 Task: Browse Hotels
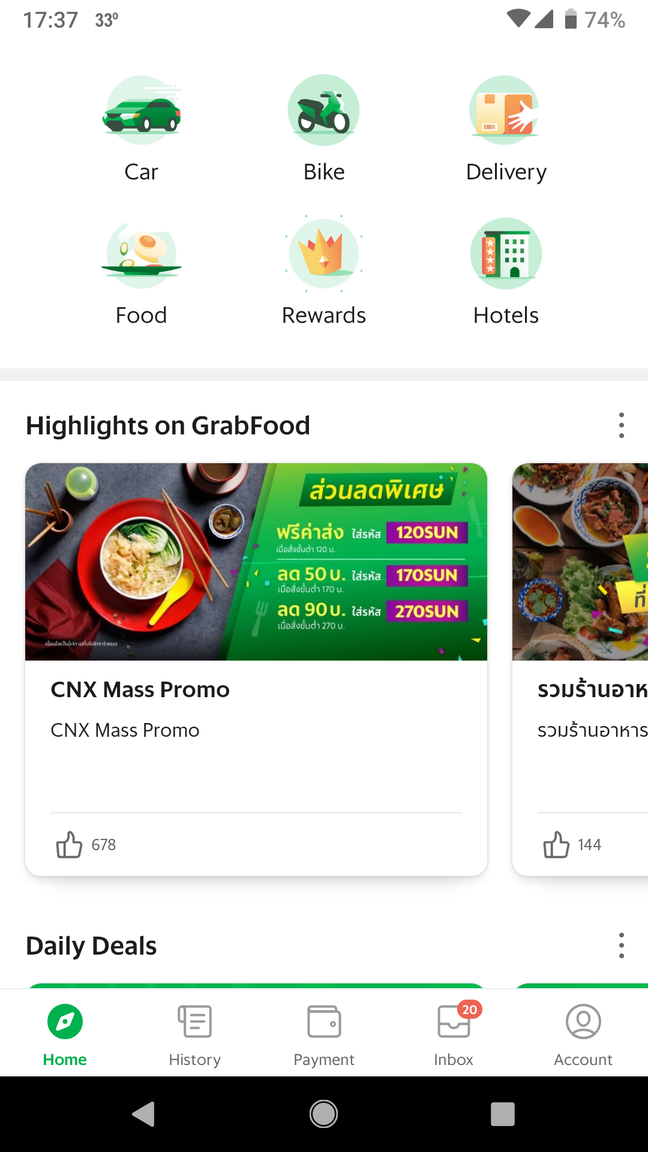tap(506, 272)
